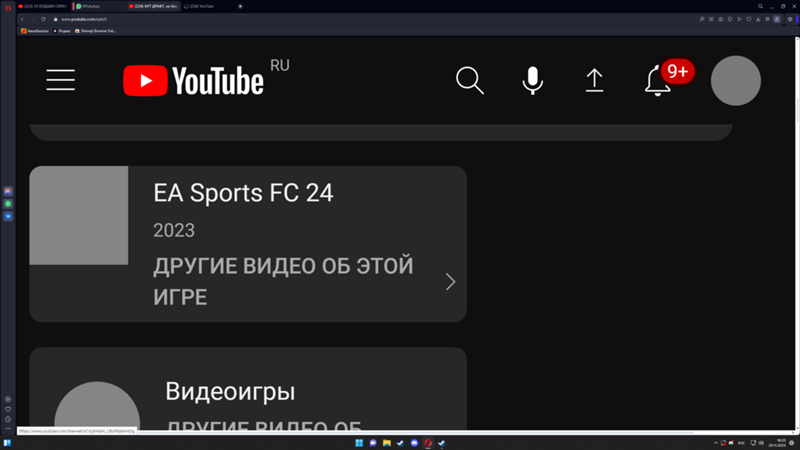Viewport: 800px width, 450px height.
Task: Open the notifications bell
Action: [x=657, y=80]
